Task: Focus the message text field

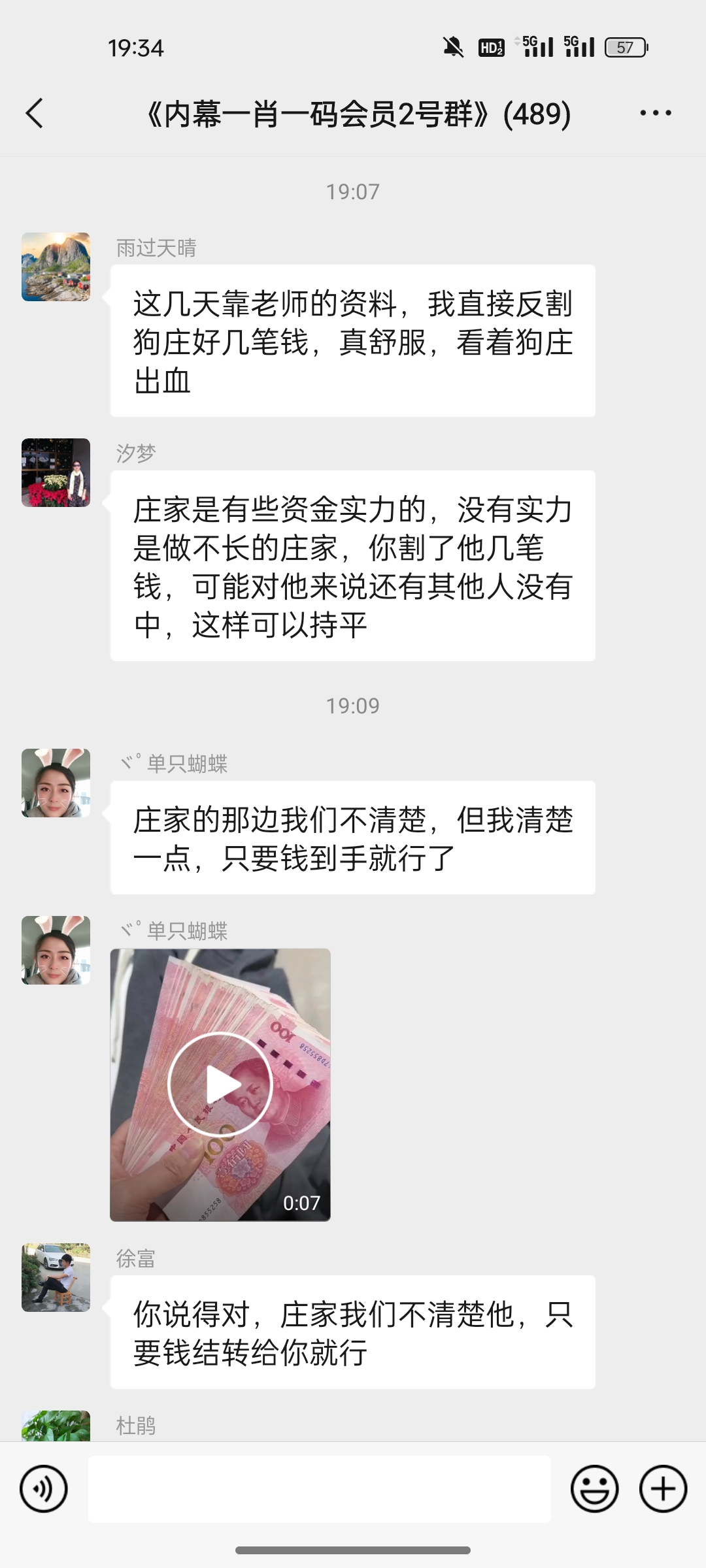Action: coord(319,1489)
